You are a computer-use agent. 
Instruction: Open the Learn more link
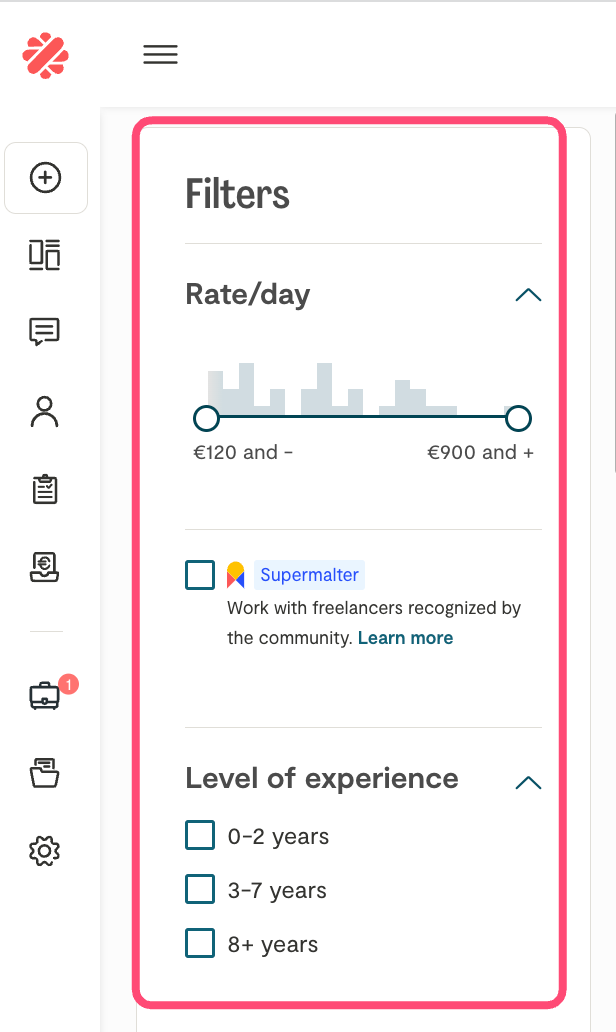point(405,638)
